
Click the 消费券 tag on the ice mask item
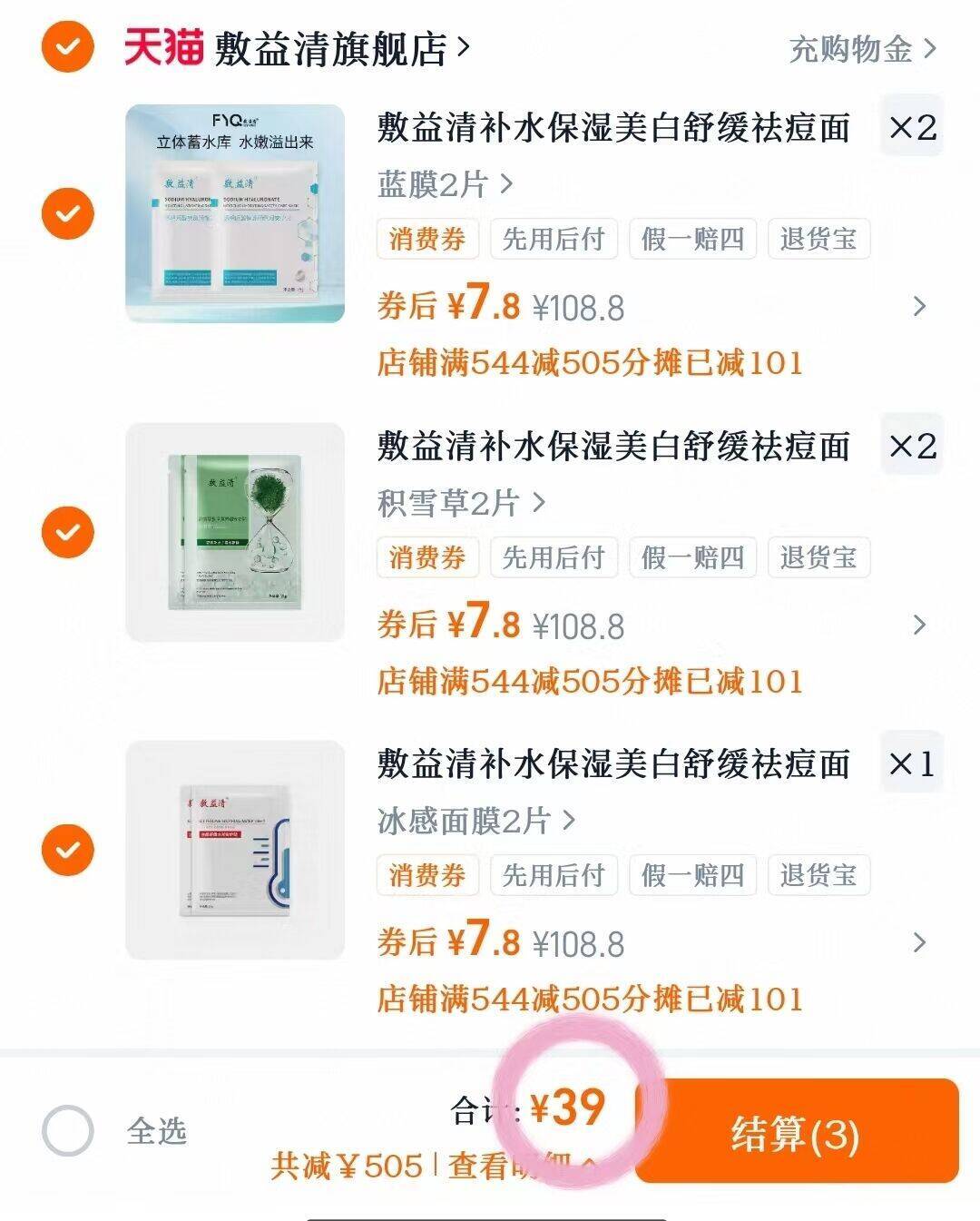427,875
